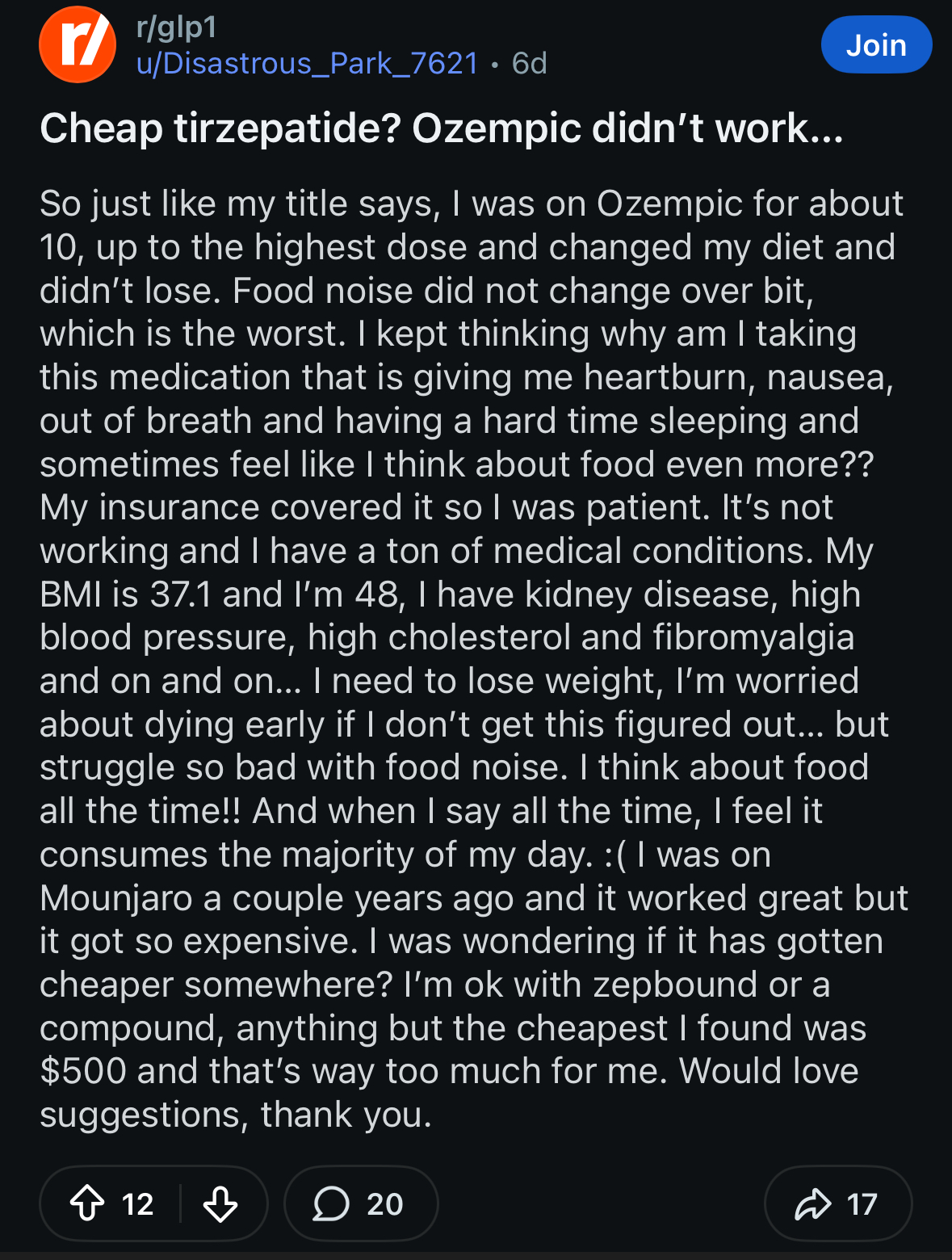This screenshot has height=1260, width=952.
Task: Join the r/glp1 community
Action: click(x=875, y=45)
